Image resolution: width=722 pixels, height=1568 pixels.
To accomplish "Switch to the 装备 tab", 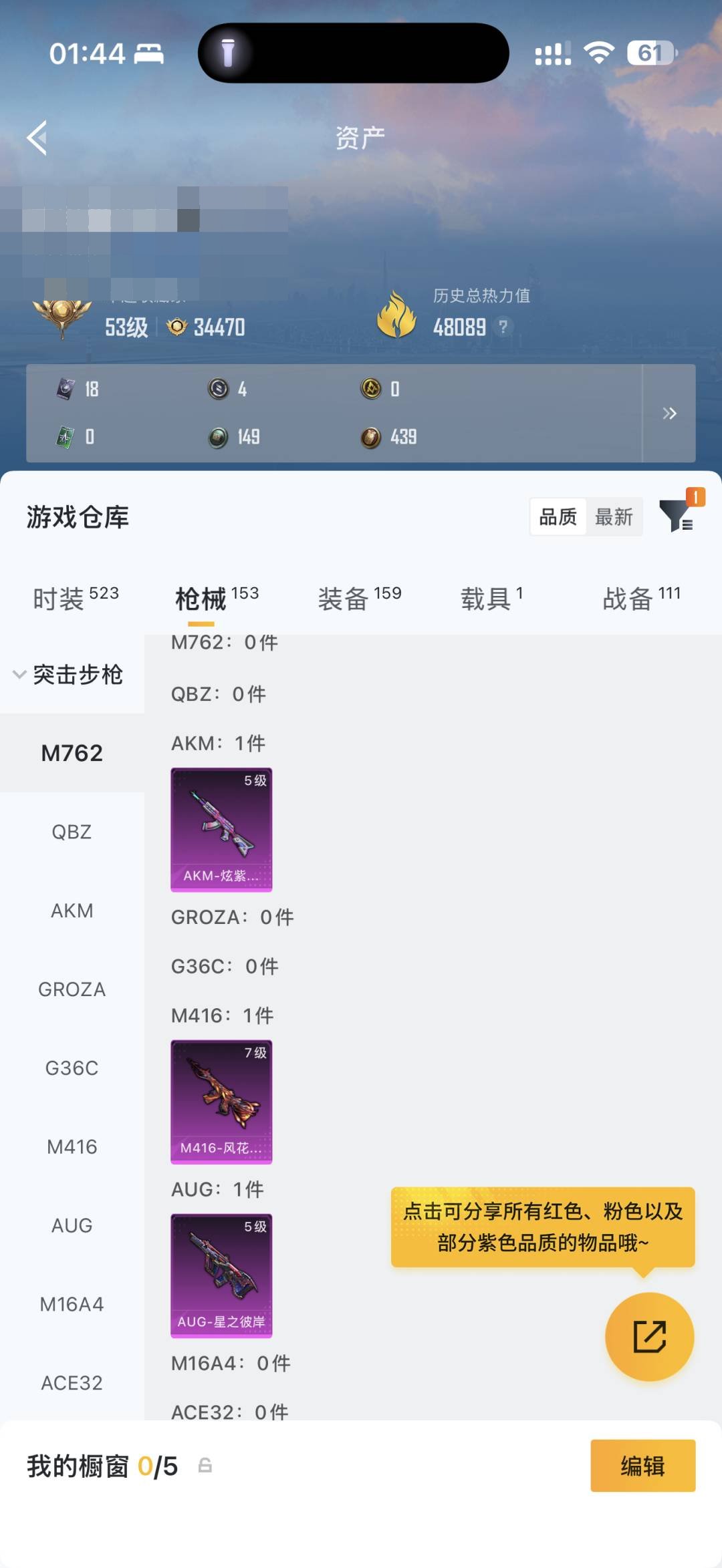I will point(359,598).
